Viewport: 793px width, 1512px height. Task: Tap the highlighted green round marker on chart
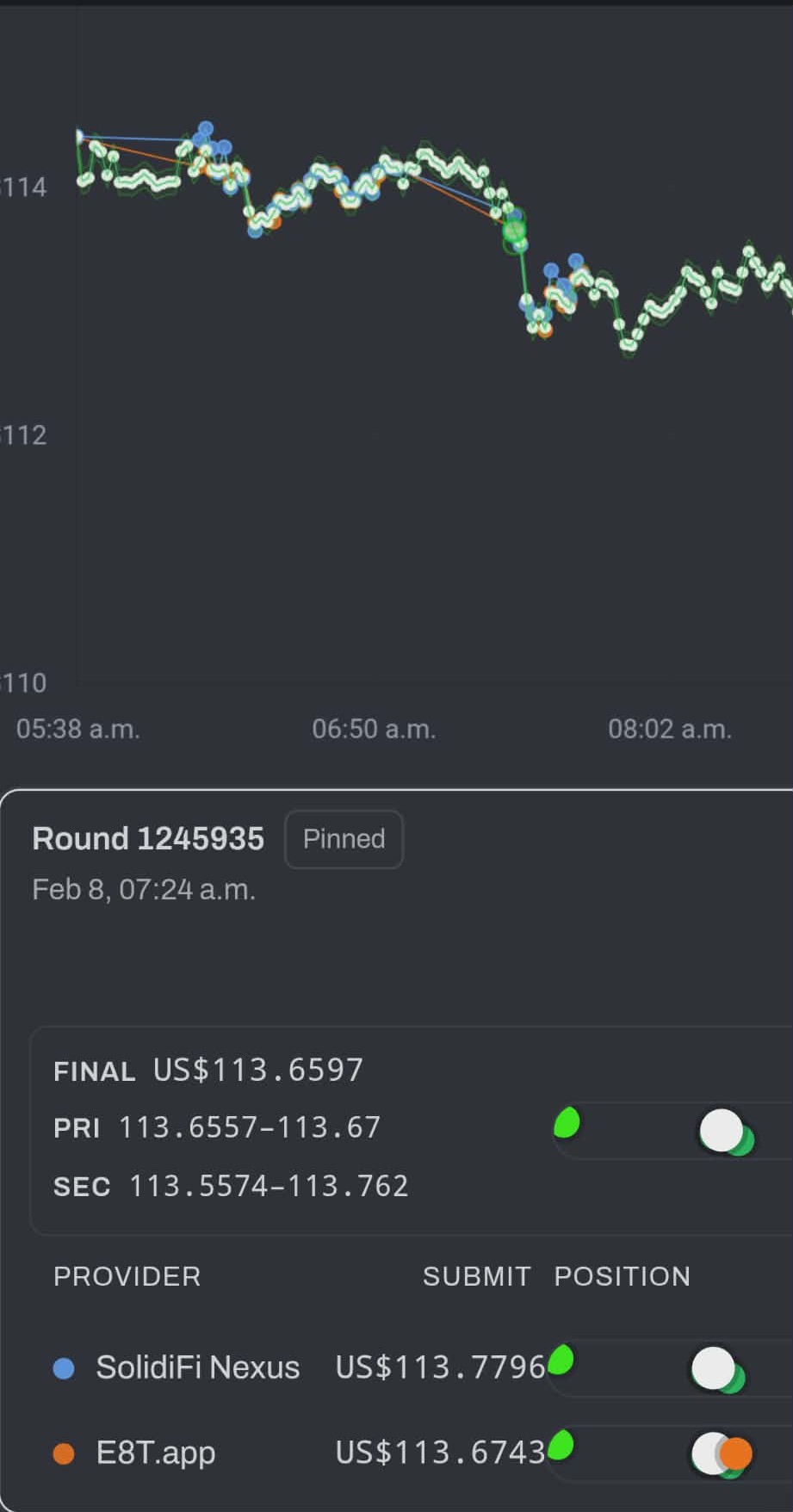click(x=514, y=231)
